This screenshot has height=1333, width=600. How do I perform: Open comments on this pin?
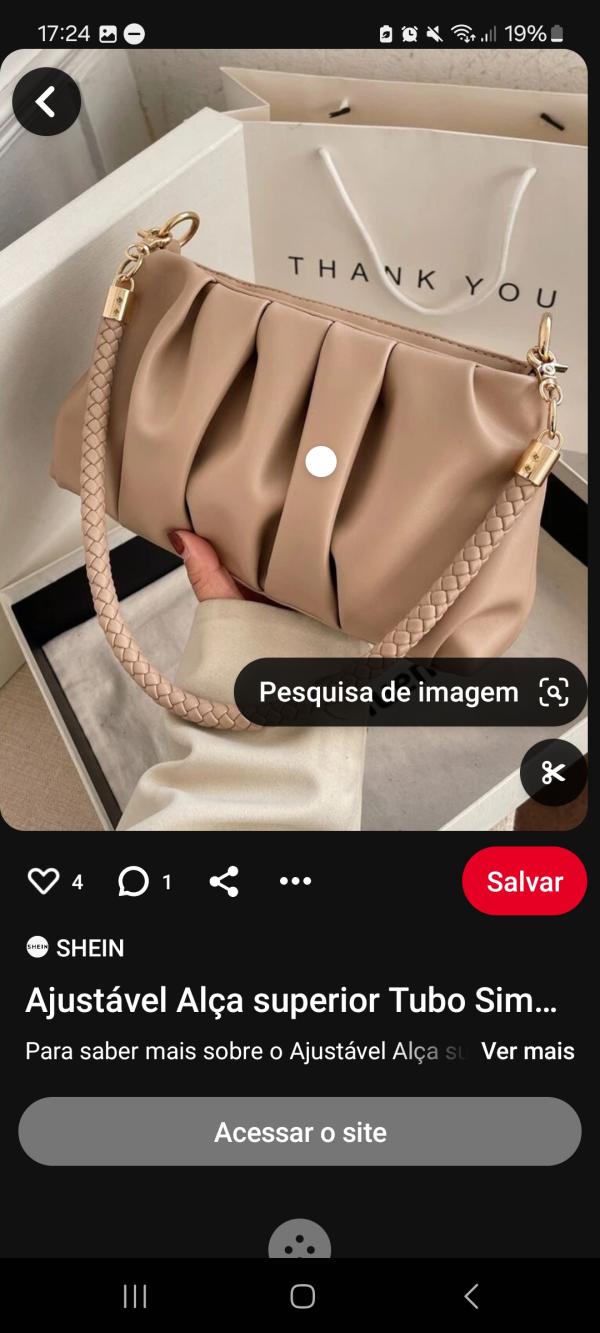point(133,881)
